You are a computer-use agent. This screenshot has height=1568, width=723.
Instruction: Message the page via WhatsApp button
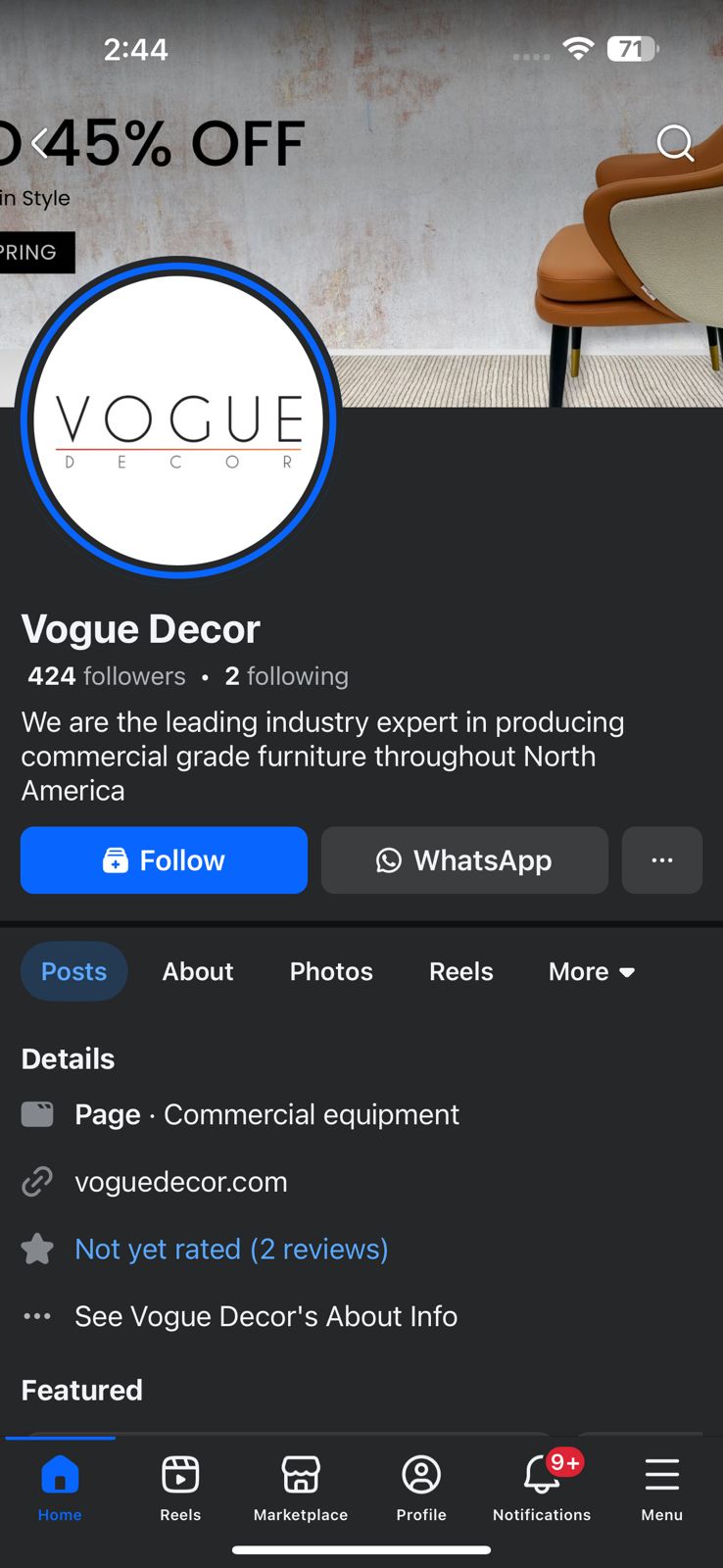[x=463, y=859]
